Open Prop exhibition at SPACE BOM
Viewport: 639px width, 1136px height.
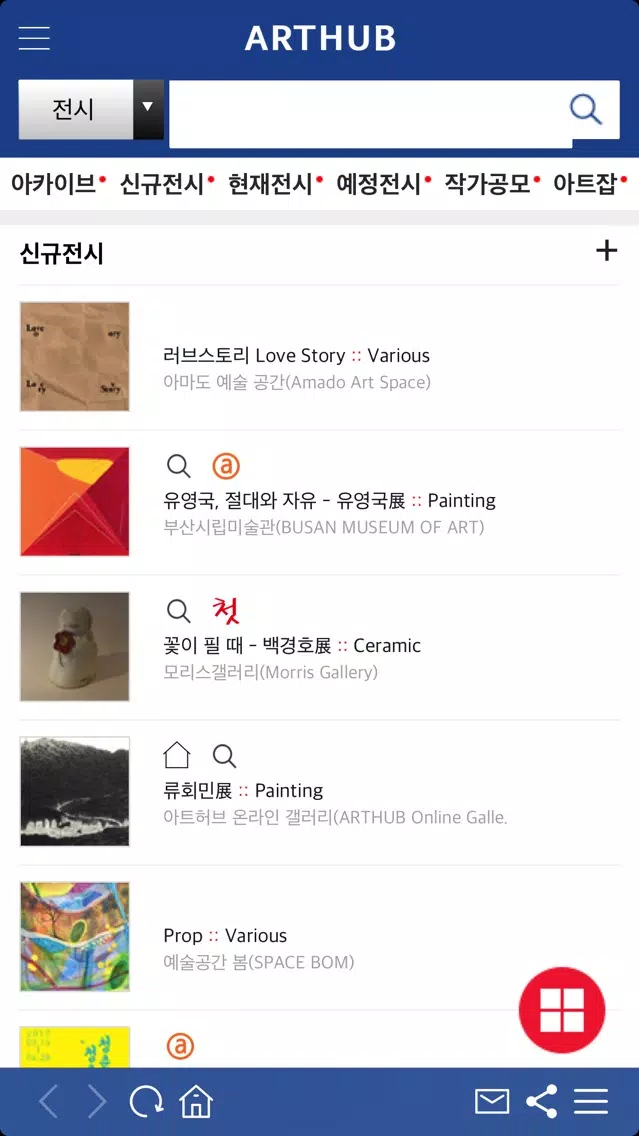coord(320,937)
